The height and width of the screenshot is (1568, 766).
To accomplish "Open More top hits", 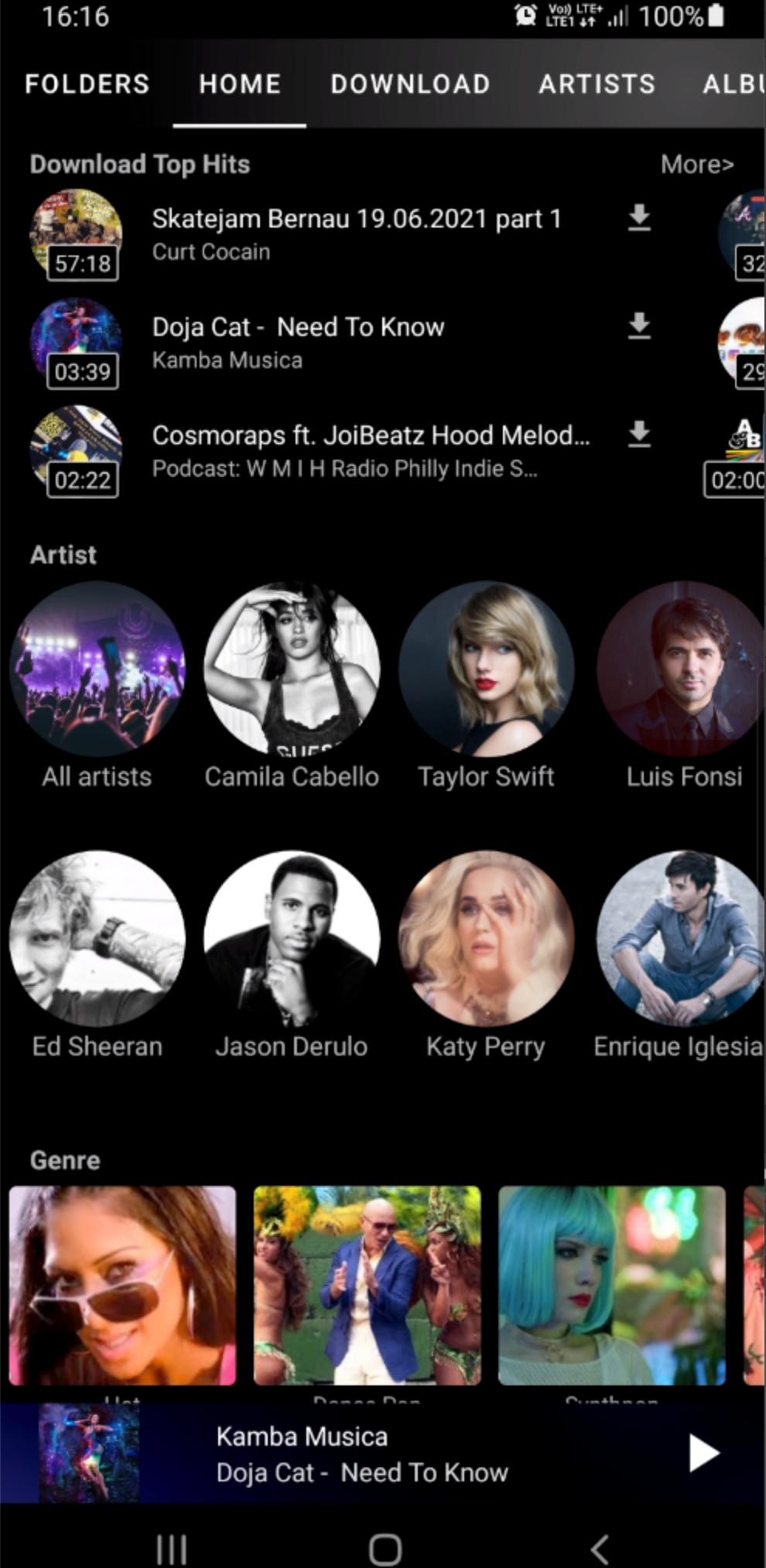I will point(696,164).
